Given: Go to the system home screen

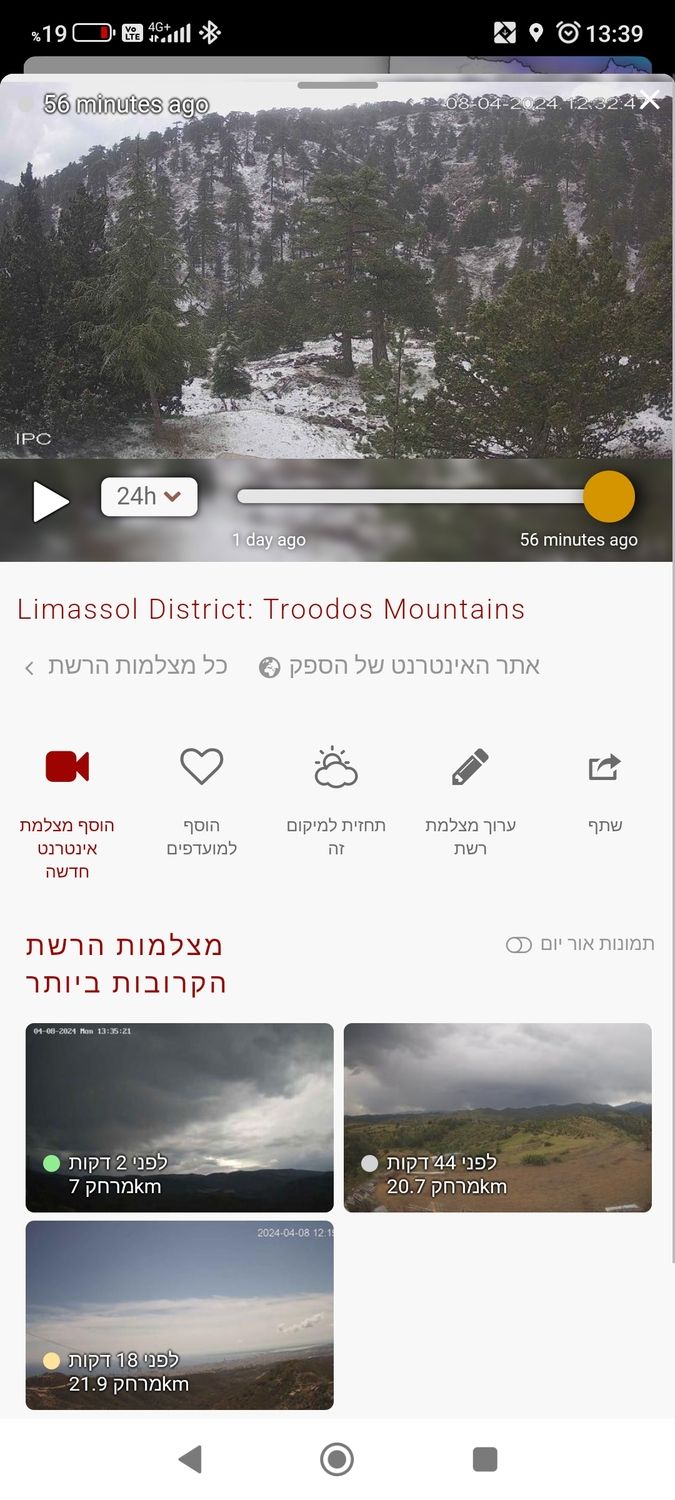Looking at the screenshot, I should pos(337,1459).
